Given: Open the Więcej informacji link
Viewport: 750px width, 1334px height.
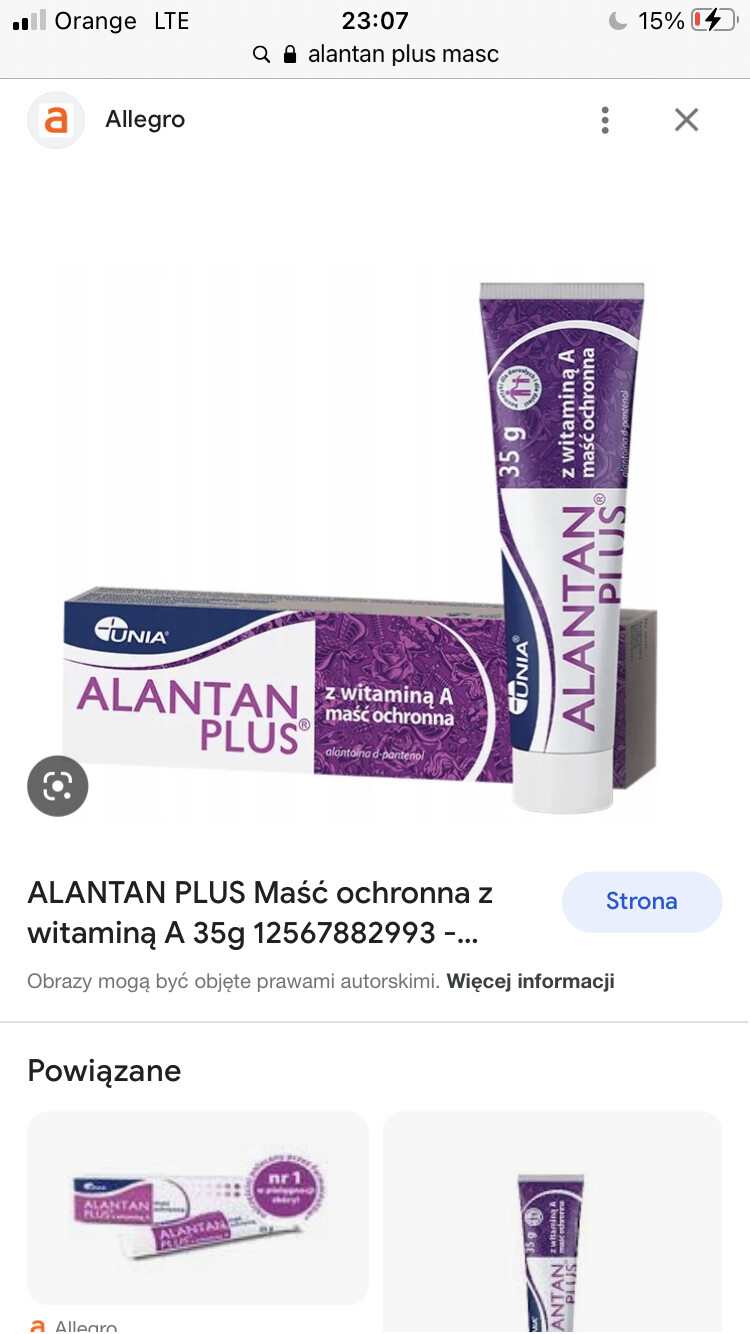Looking at the screenshot, I should tap(530, 981).
